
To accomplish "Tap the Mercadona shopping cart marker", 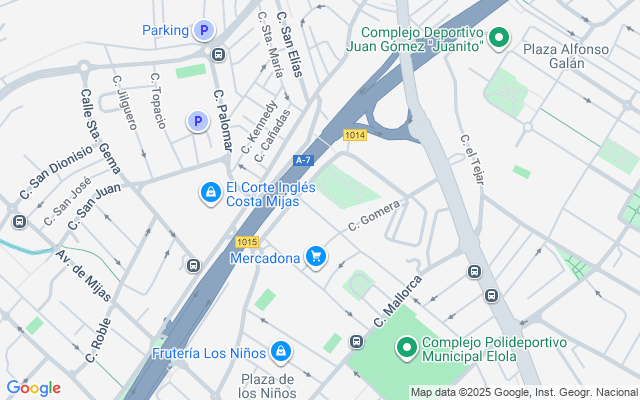I will (x=316, y=258).
